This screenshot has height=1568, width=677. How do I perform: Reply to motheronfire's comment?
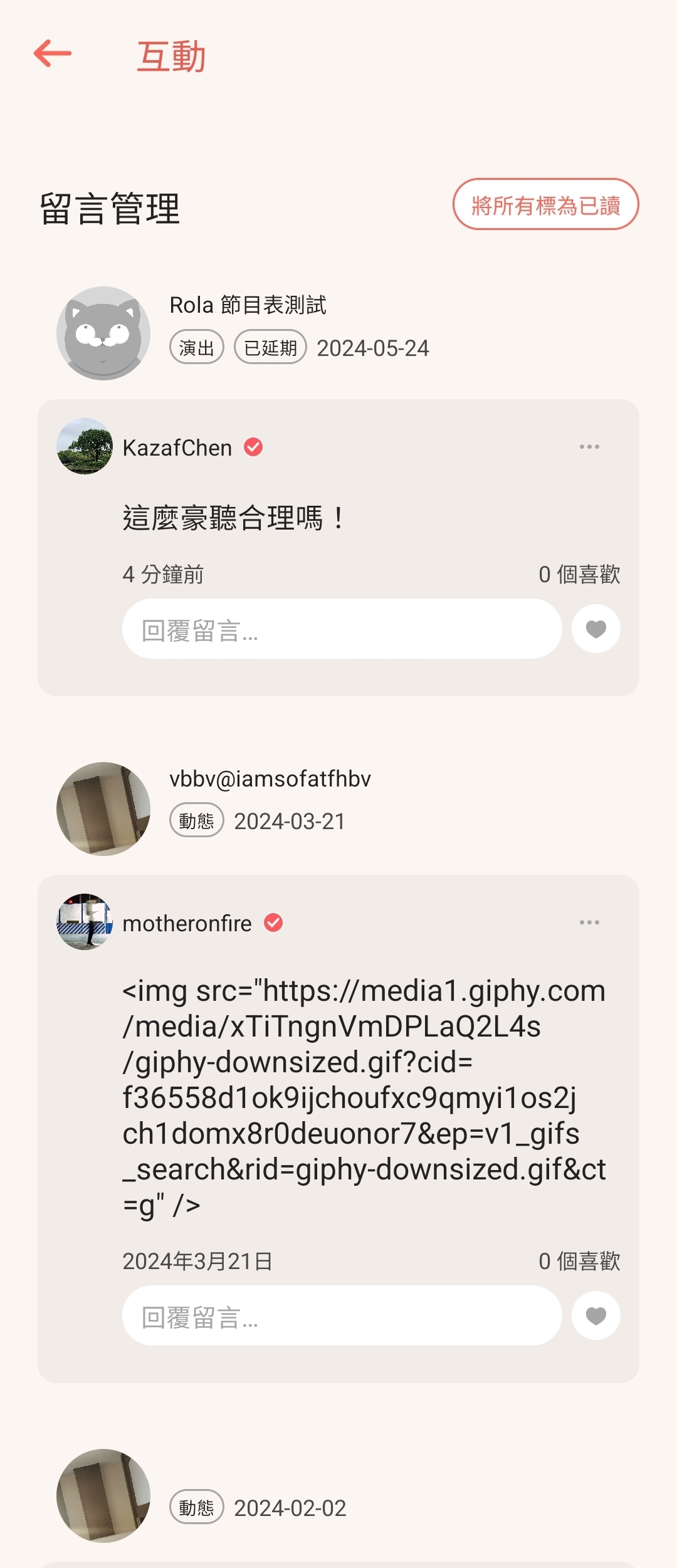point(342,1315)
